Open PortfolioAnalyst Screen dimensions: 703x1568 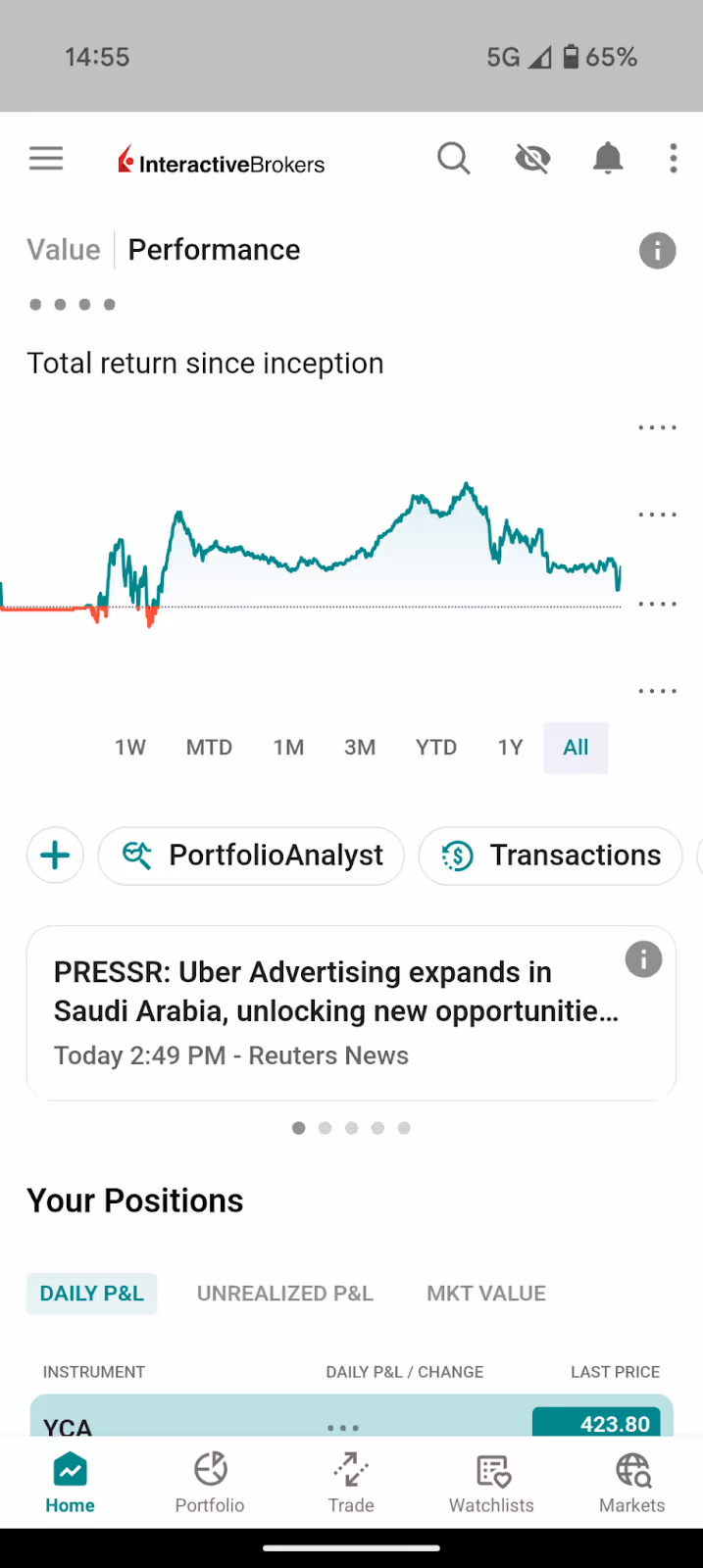click(x=251, y=856)
